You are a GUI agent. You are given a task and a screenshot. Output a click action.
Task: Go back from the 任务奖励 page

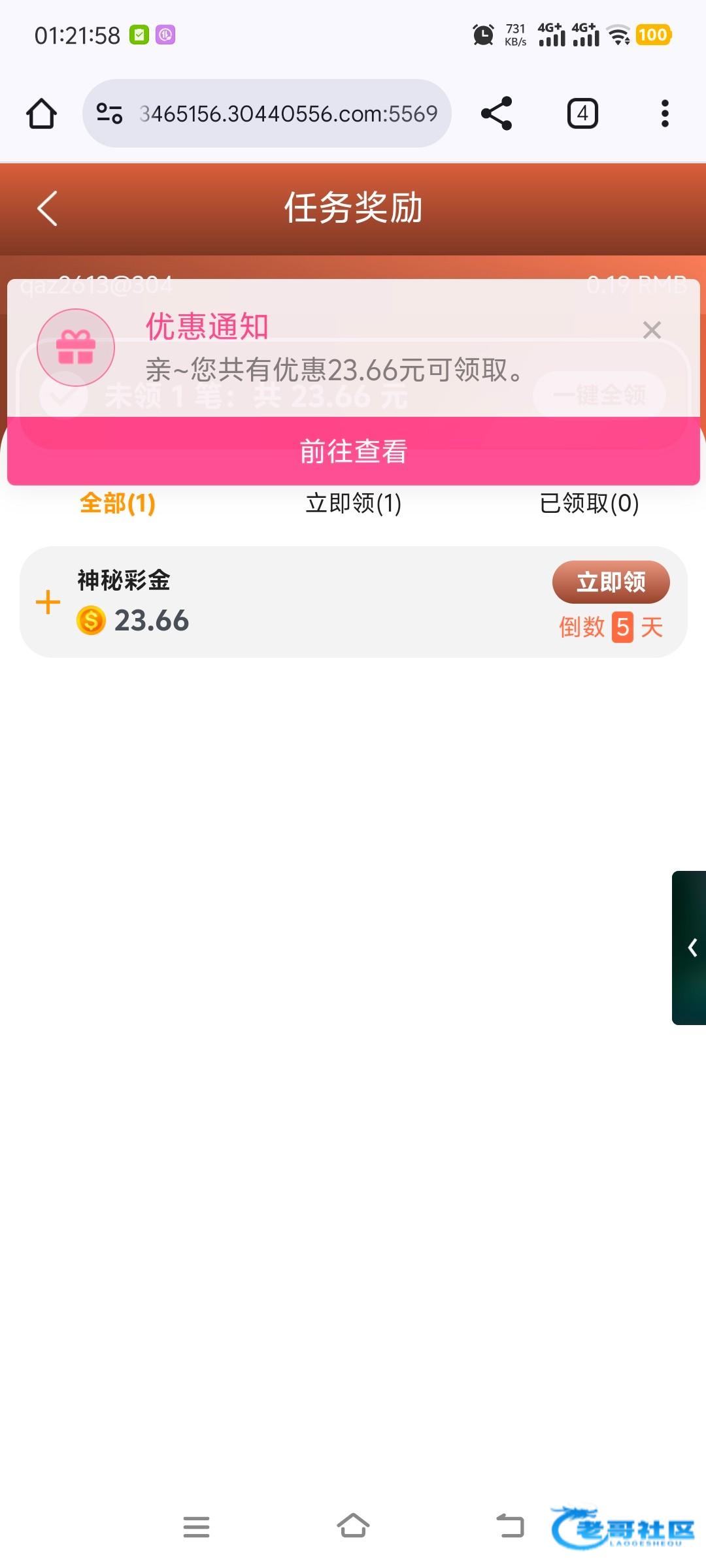48,208
